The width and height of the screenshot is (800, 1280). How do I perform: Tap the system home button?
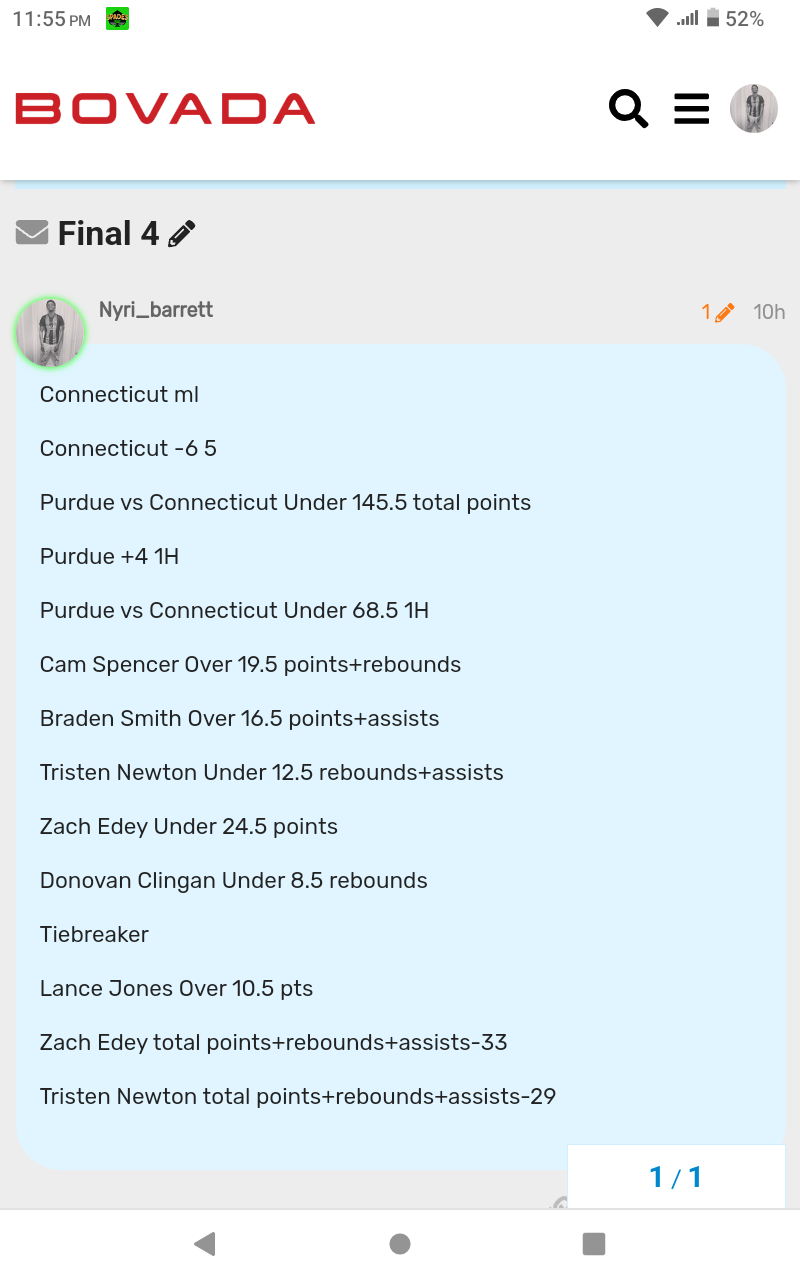tap(400, 1244)
